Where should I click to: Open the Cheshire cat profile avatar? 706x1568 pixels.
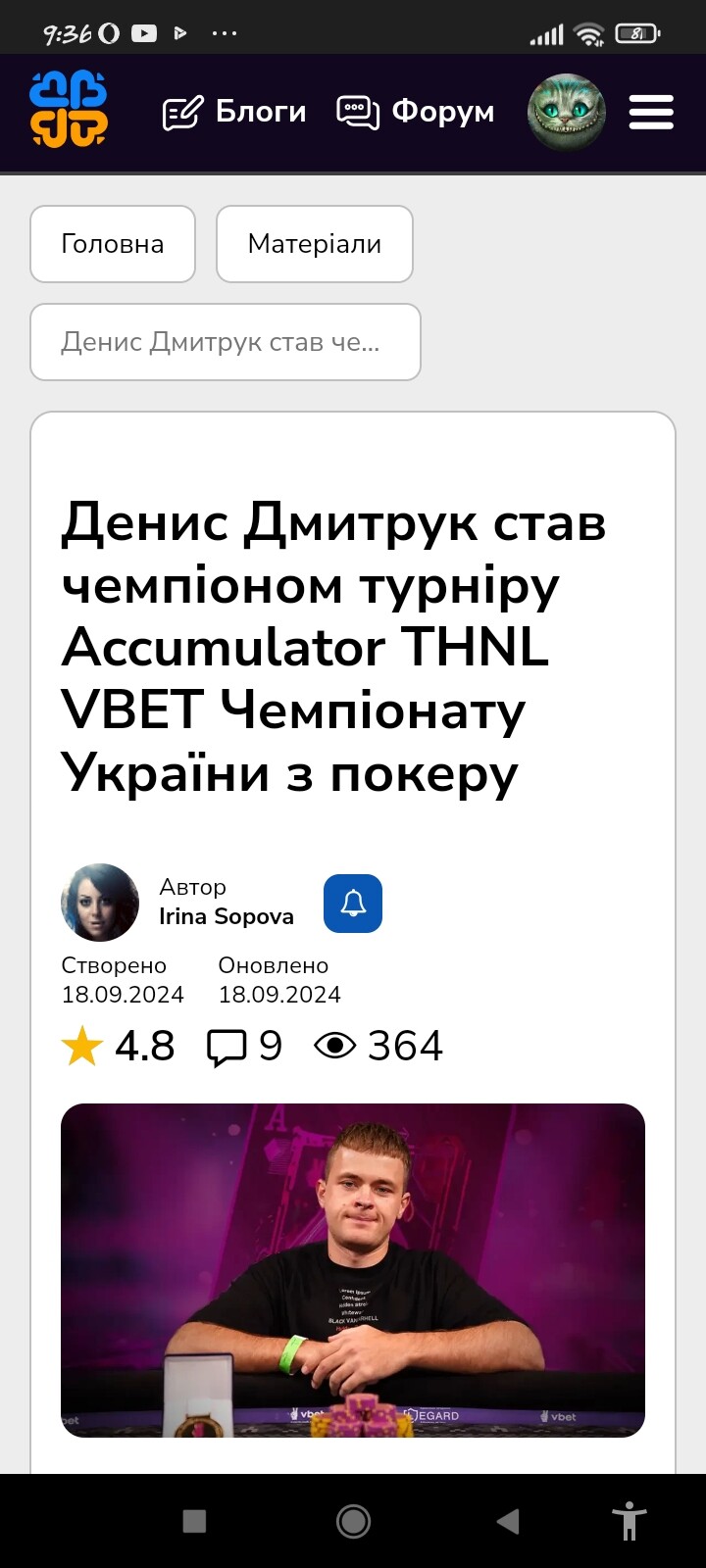(x=567, y=112)
